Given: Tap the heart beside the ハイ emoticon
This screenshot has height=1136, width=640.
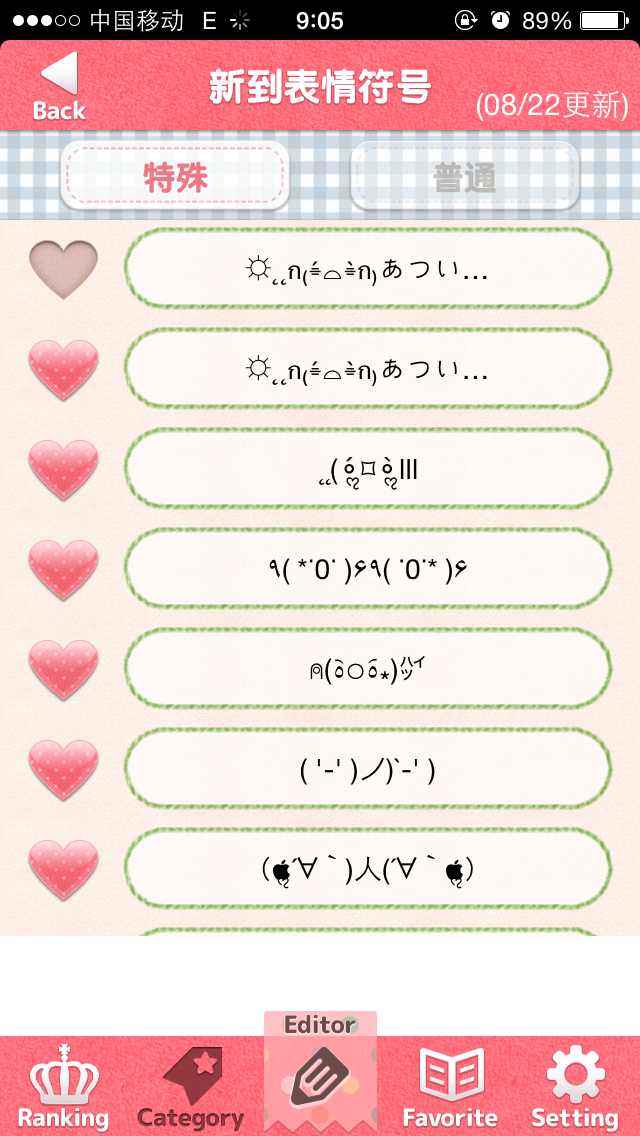Looking at the screenshot, I should coord(63,669).
